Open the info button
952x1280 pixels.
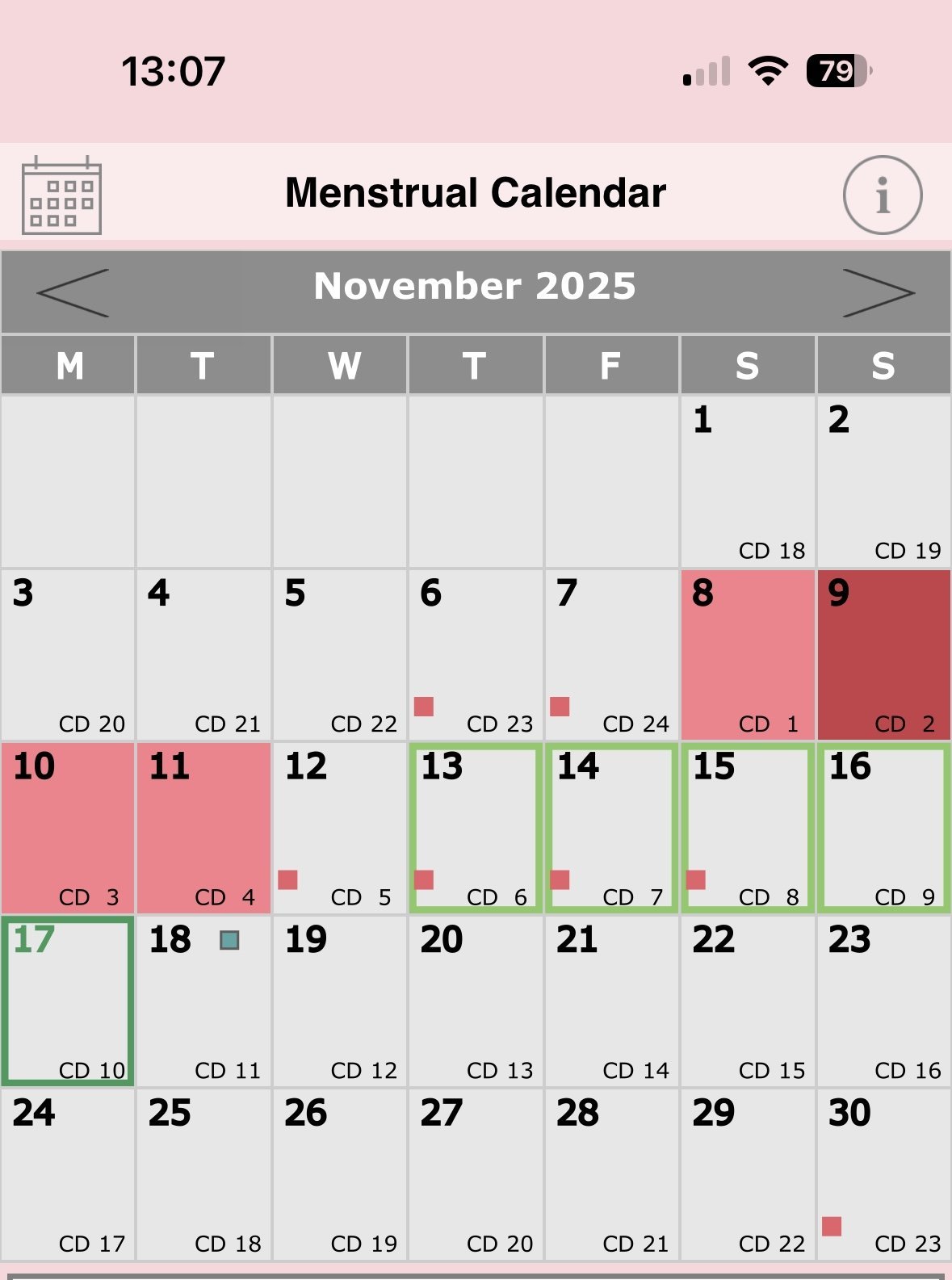click(882, 195)
